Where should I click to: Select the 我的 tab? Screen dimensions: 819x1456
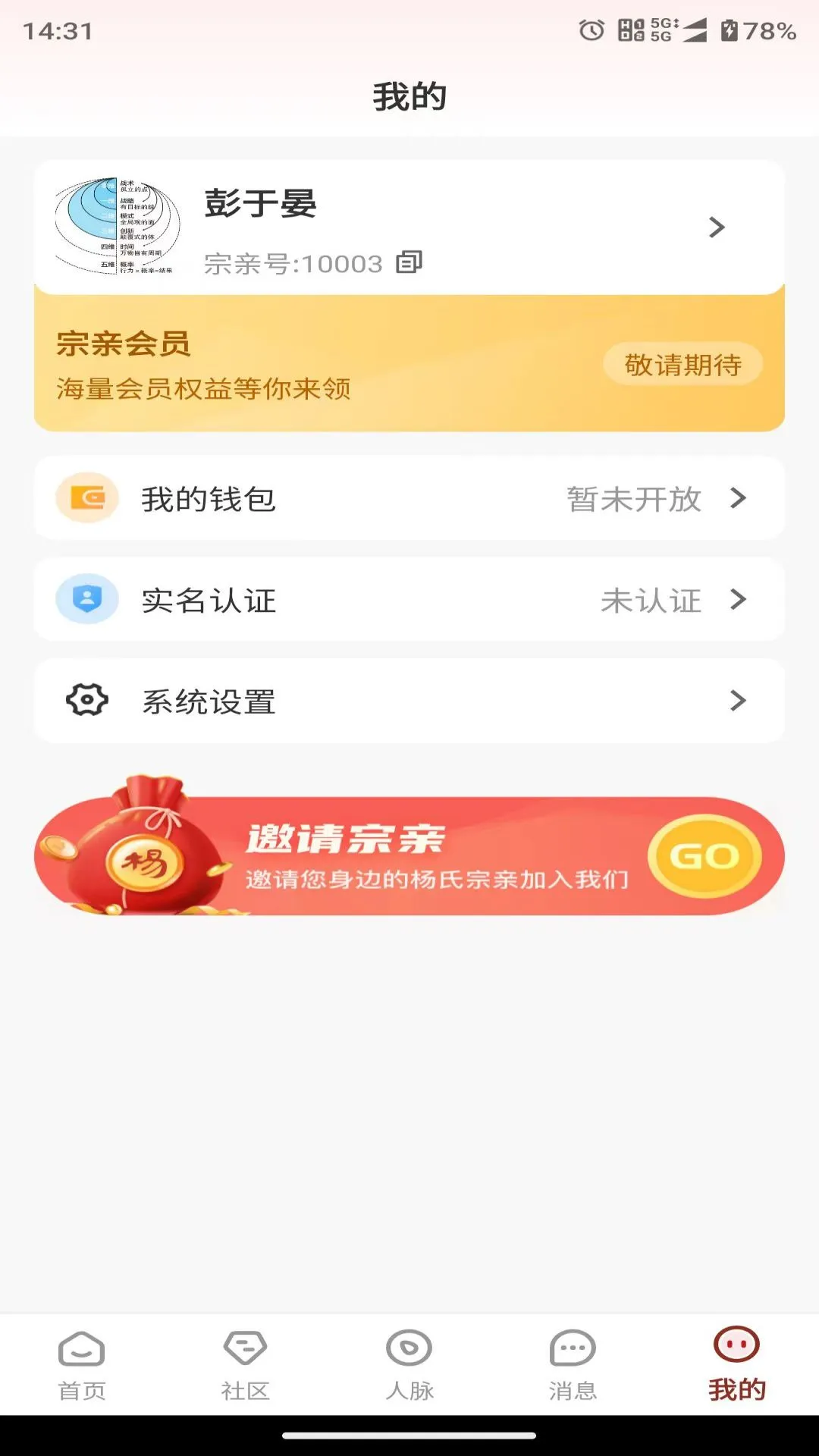[736, 1365]
